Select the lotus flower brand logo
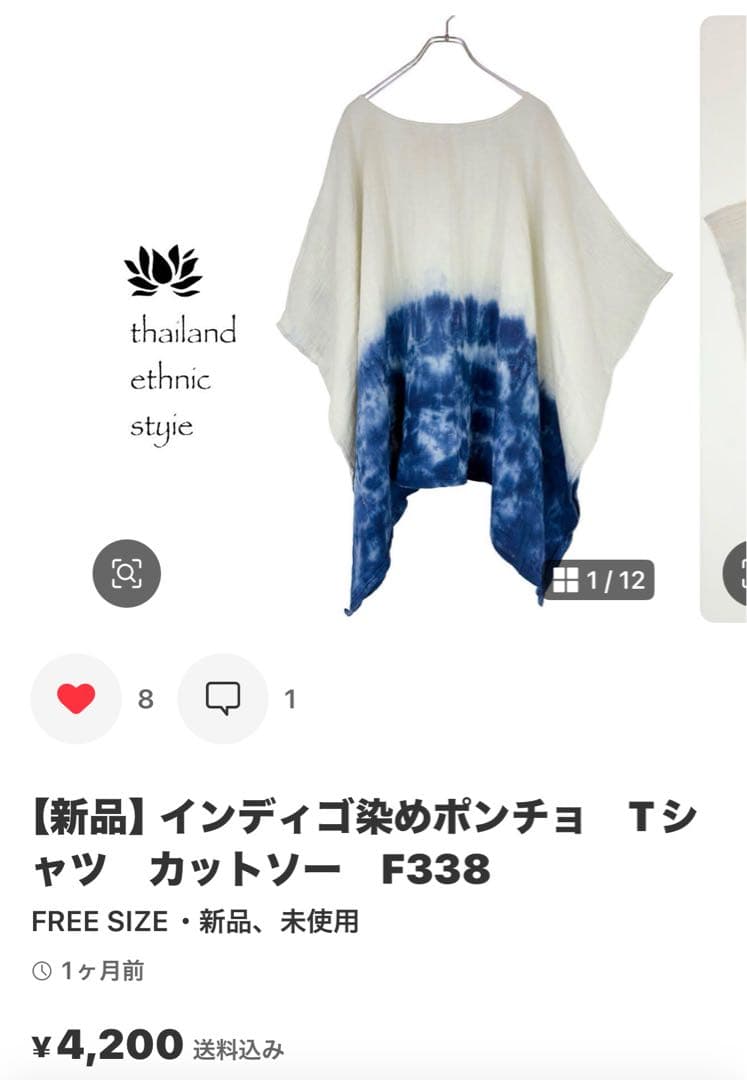The image size is (747, 1080). [x=164, y=272]
